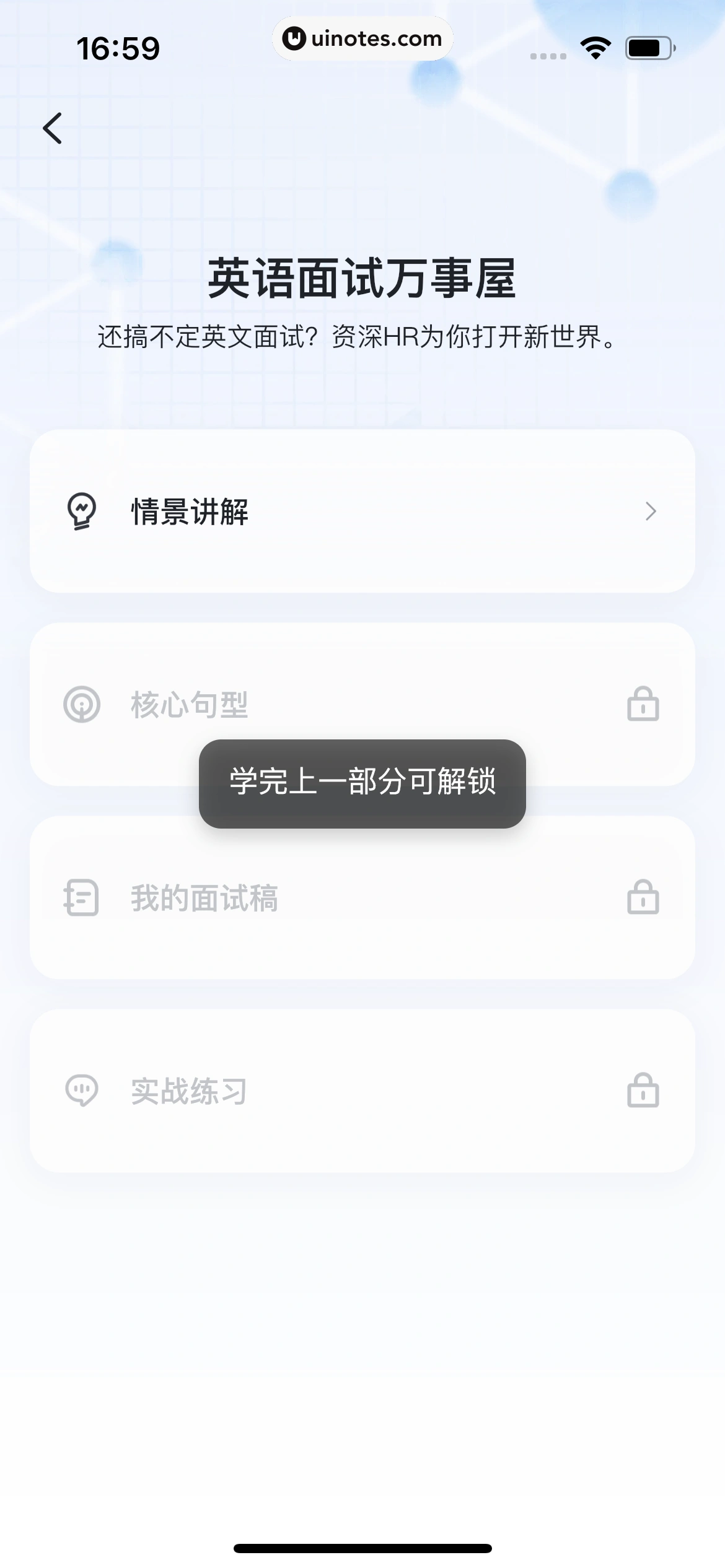
Task: Expand 情景讲解 via its right-arrow chevron
Action: click(x=651, y=512)
